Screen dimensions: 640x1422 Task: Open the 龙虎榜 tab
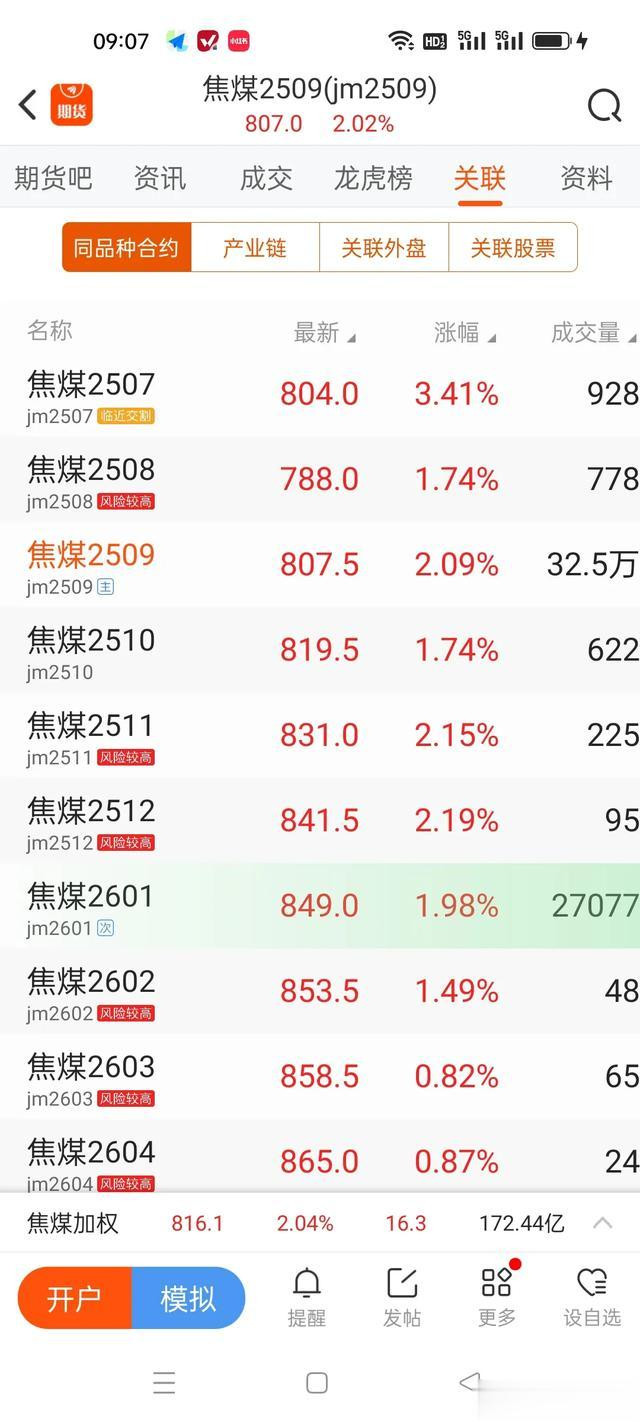[373, 178]
